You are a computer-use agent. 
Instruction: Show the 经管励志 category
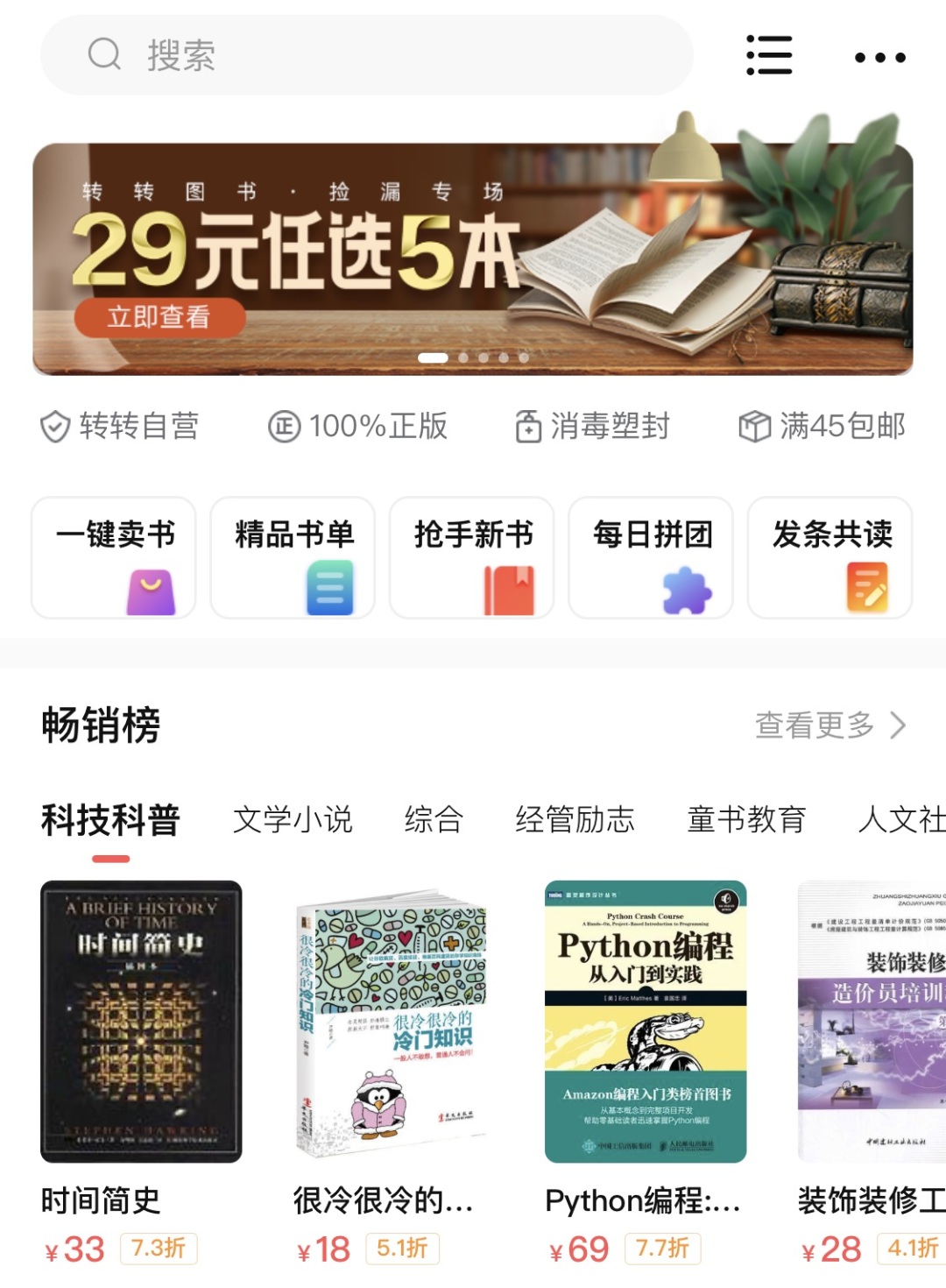click(x=575, y=820)
